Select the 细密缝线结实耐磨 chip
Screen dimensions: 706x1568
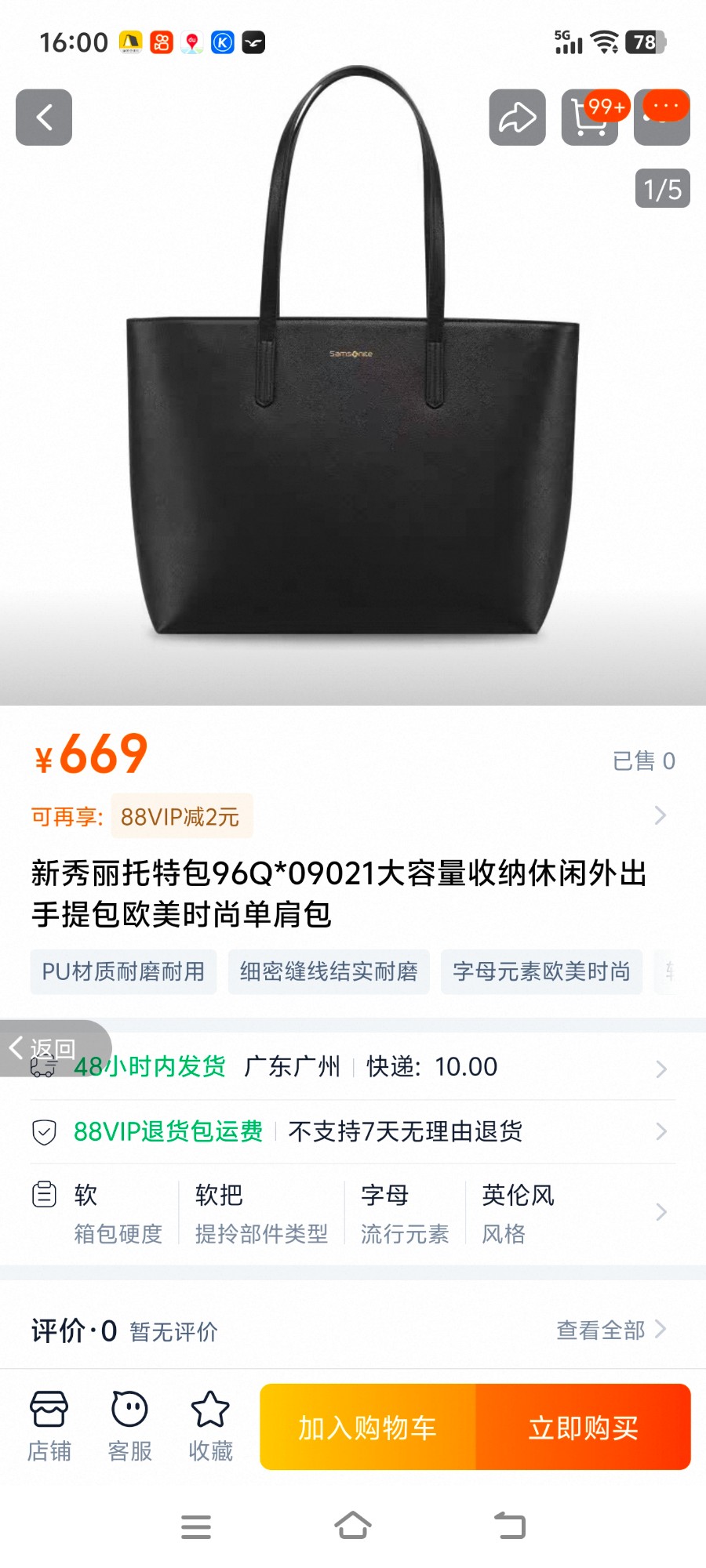[329, 972]
